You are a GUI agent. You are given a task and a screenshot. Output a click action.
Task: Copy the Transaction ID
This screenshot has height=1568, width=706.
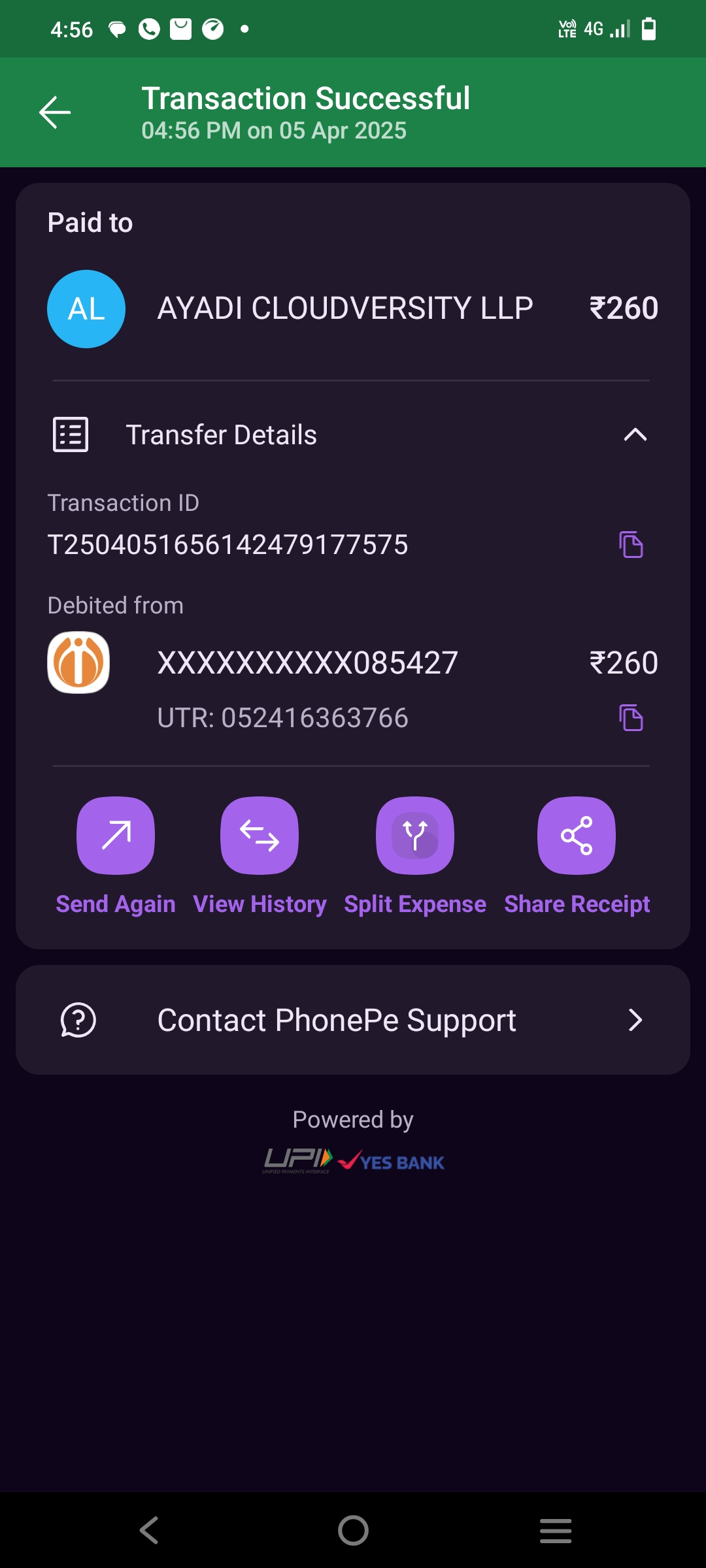pyautogui.click(x=631, y=544)
